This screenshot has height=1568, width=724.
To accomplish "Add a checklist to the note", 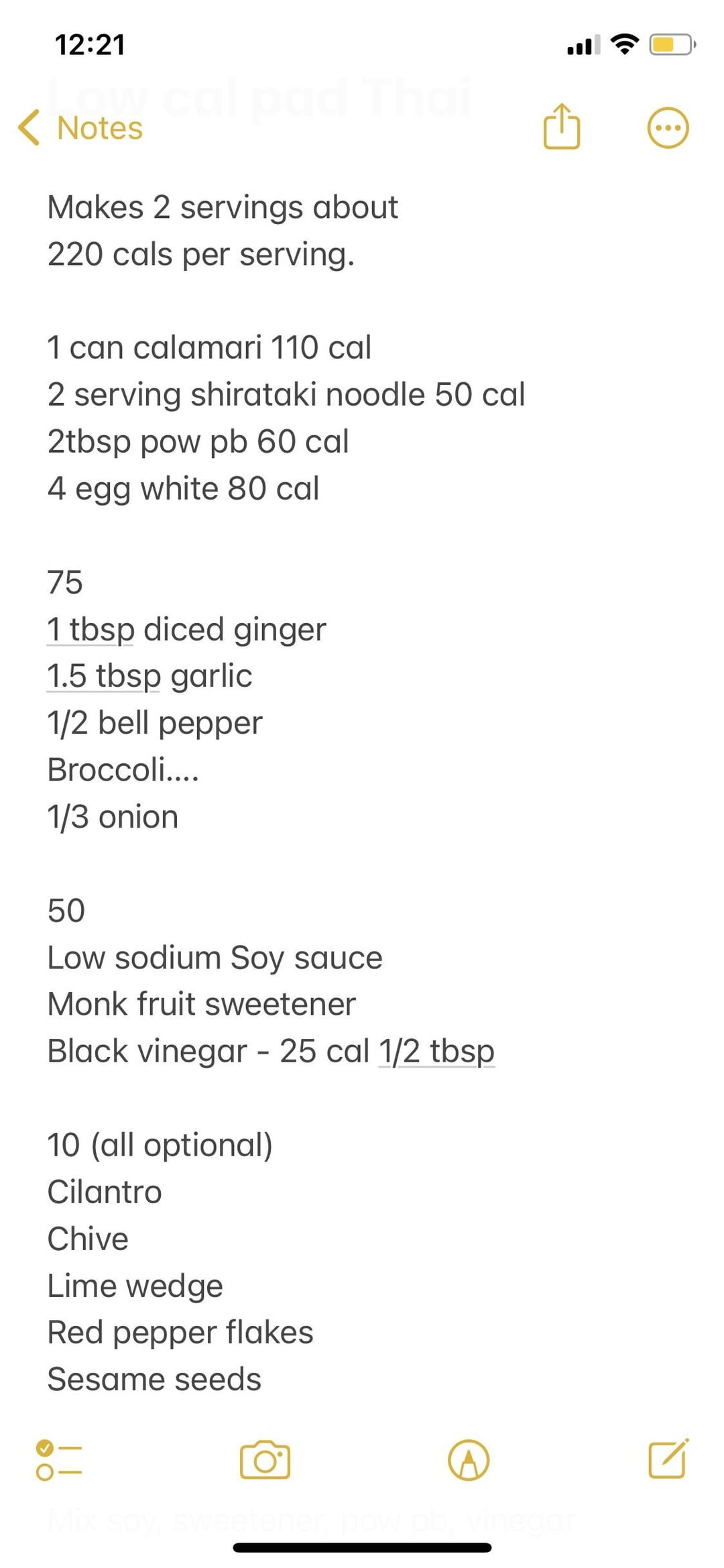I will (x=59, y=1460).
